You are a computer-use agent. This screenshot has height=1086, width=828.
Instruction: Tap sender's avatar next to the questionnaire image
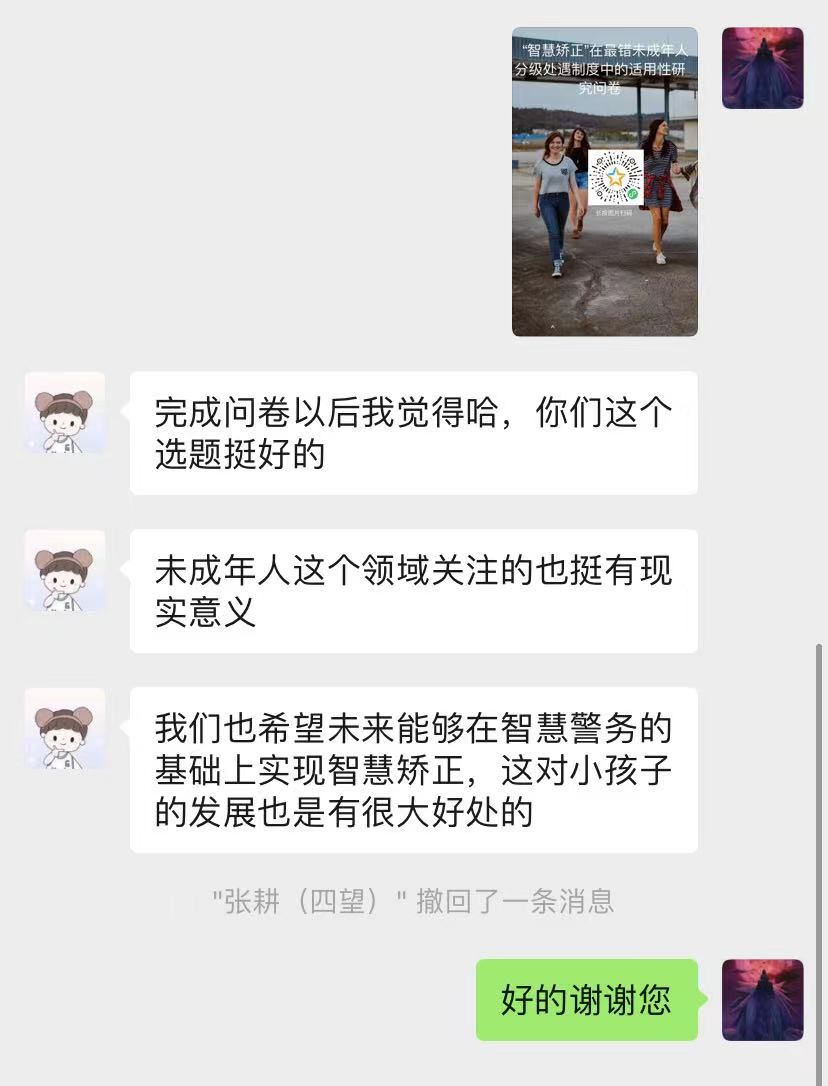tap(762, 68)
